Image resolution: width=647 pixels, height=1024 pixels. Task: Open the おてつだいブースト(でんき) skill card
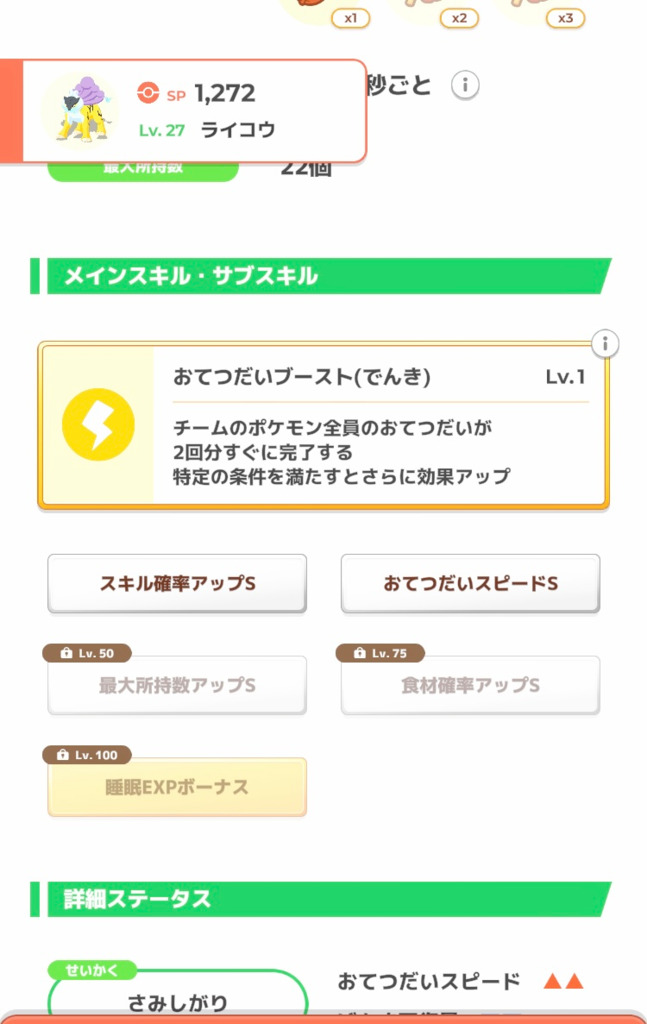coord(322,426)
